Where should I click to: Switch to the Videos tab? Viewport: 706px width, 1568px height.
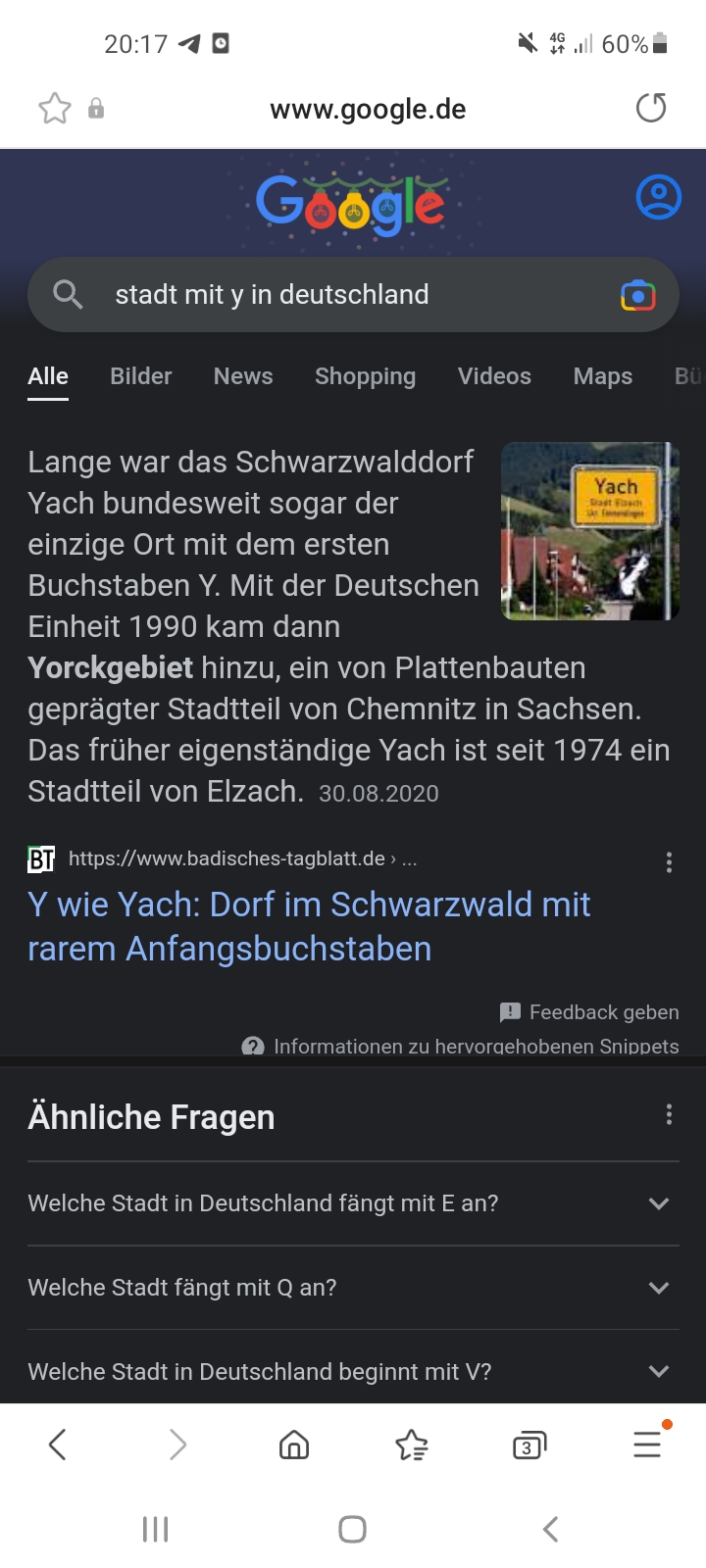tap(494, 376)
